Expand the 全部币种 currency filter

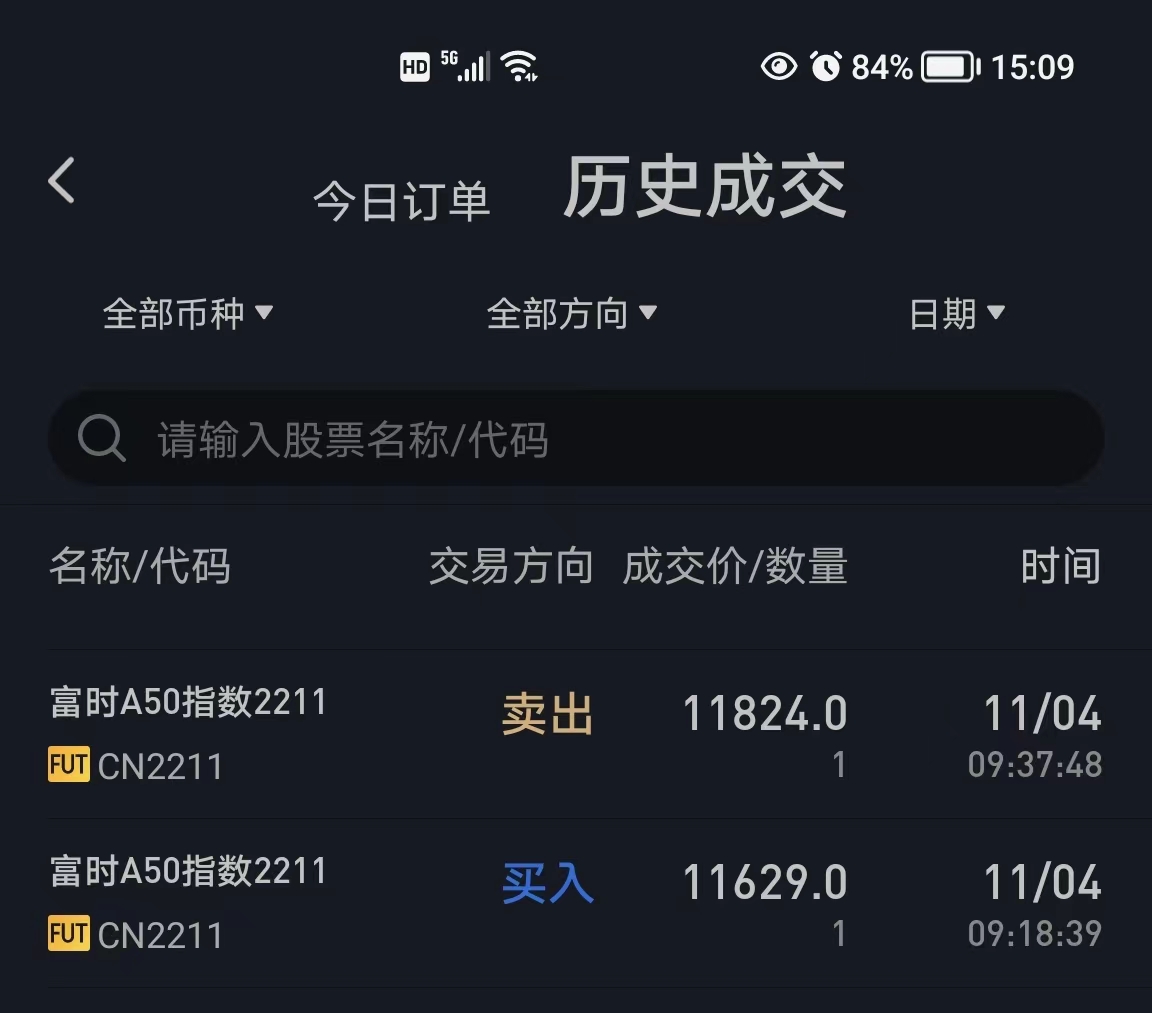[x=188, y=314]
